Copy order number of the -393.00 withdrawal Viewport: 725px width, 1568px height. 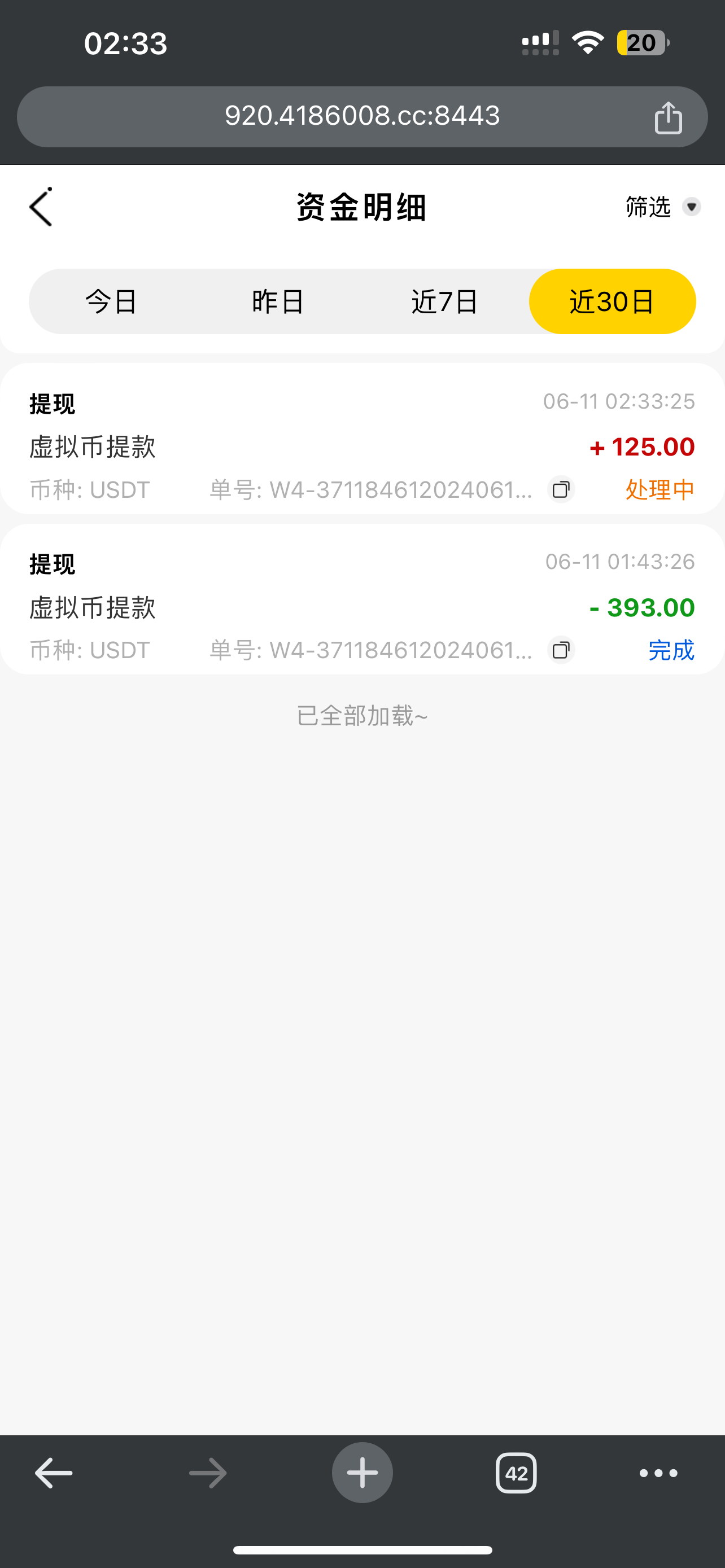561,650
